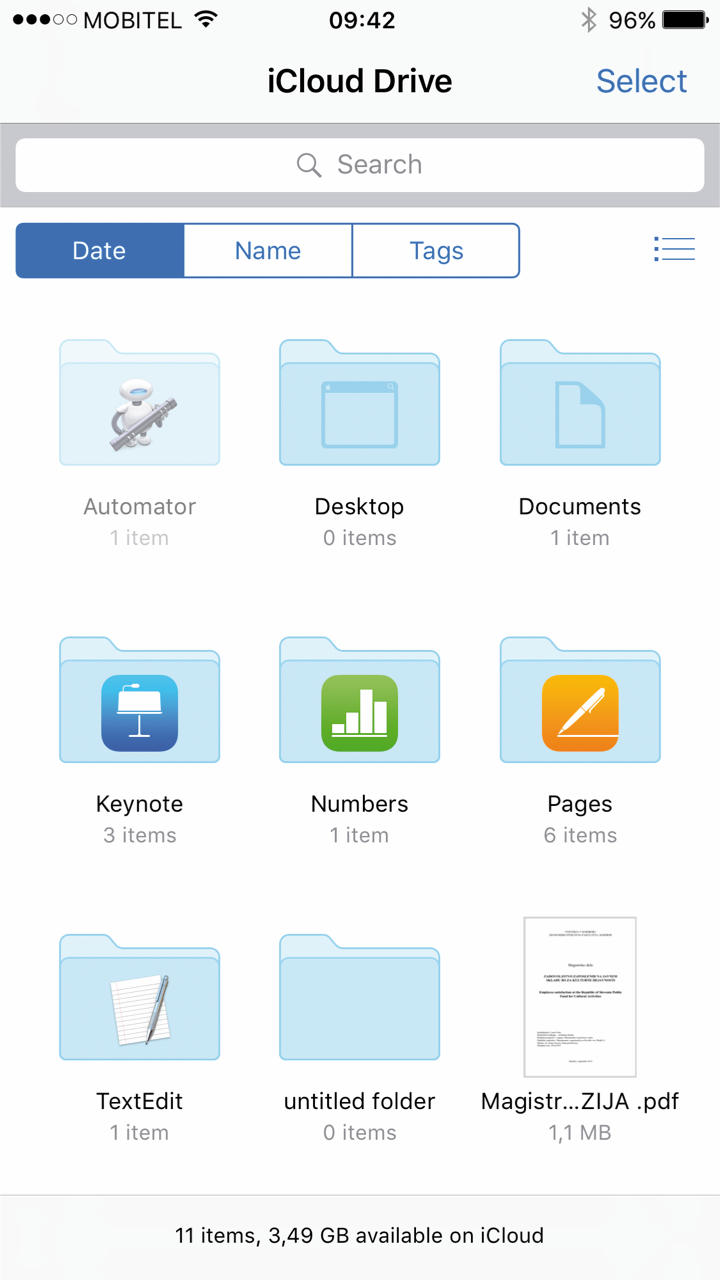Tap Select in the top bar
720x1280 pixels.
[641, 81]
